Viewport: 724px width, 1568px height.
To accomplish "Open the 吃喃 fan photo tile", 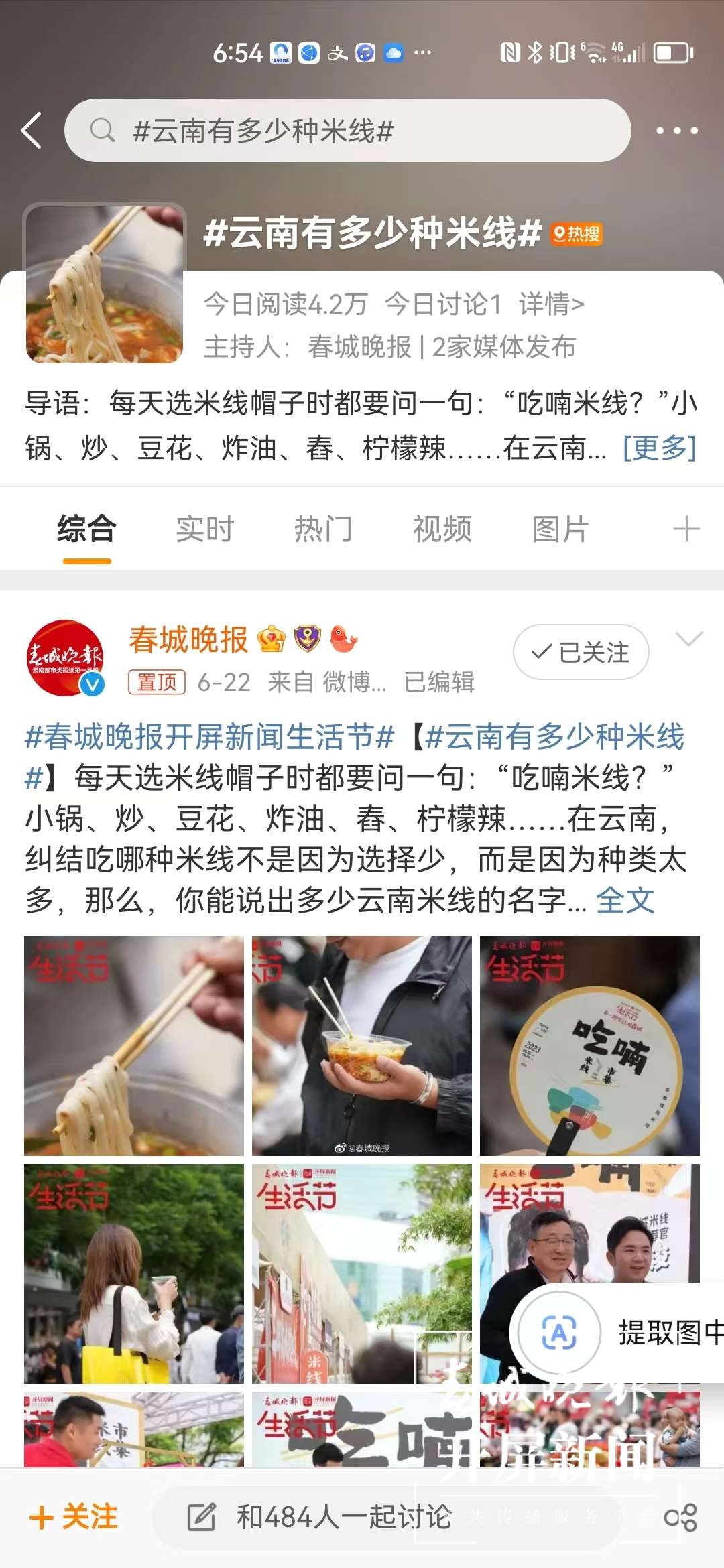I will (x=589, y=1045).
